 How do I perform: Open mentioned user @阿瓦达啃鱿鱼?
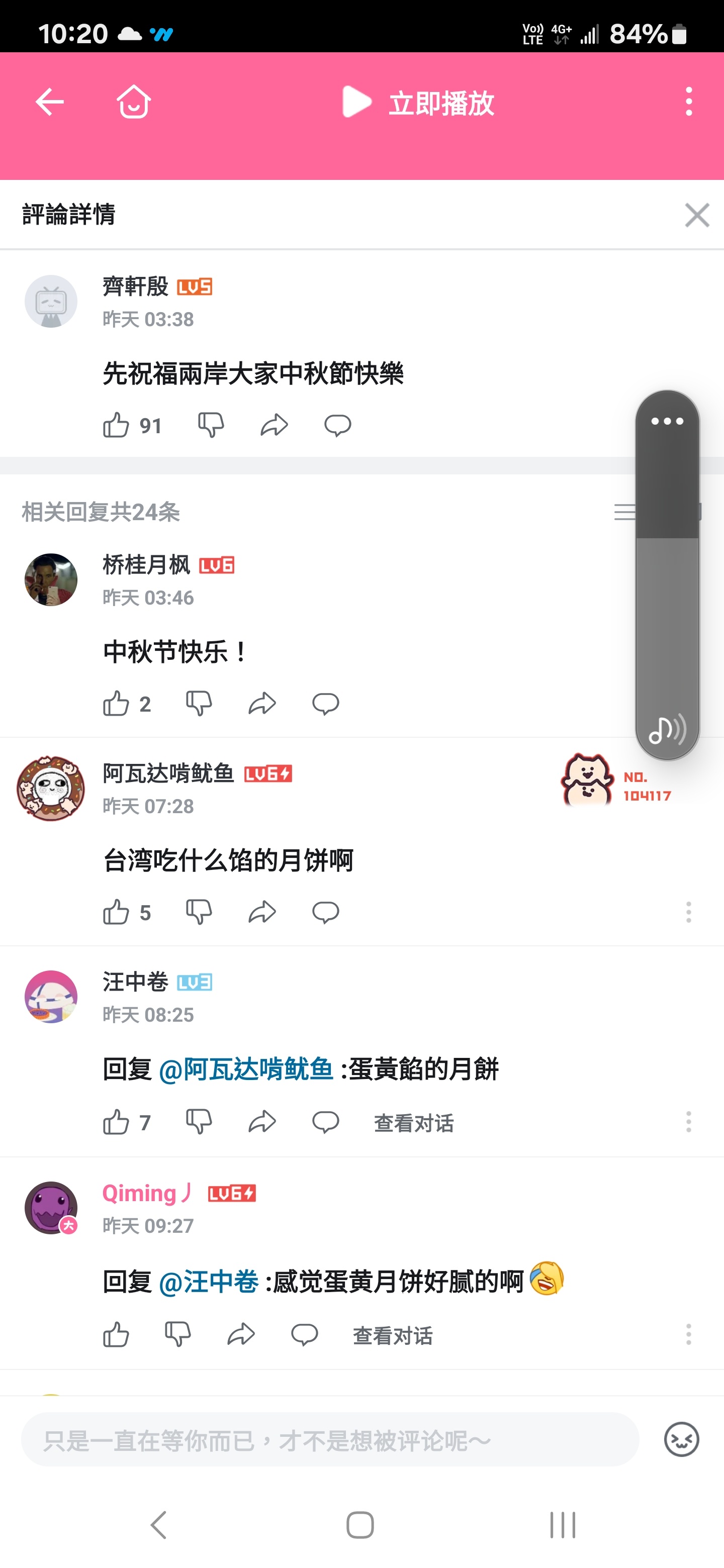[x=246, y=1069]
